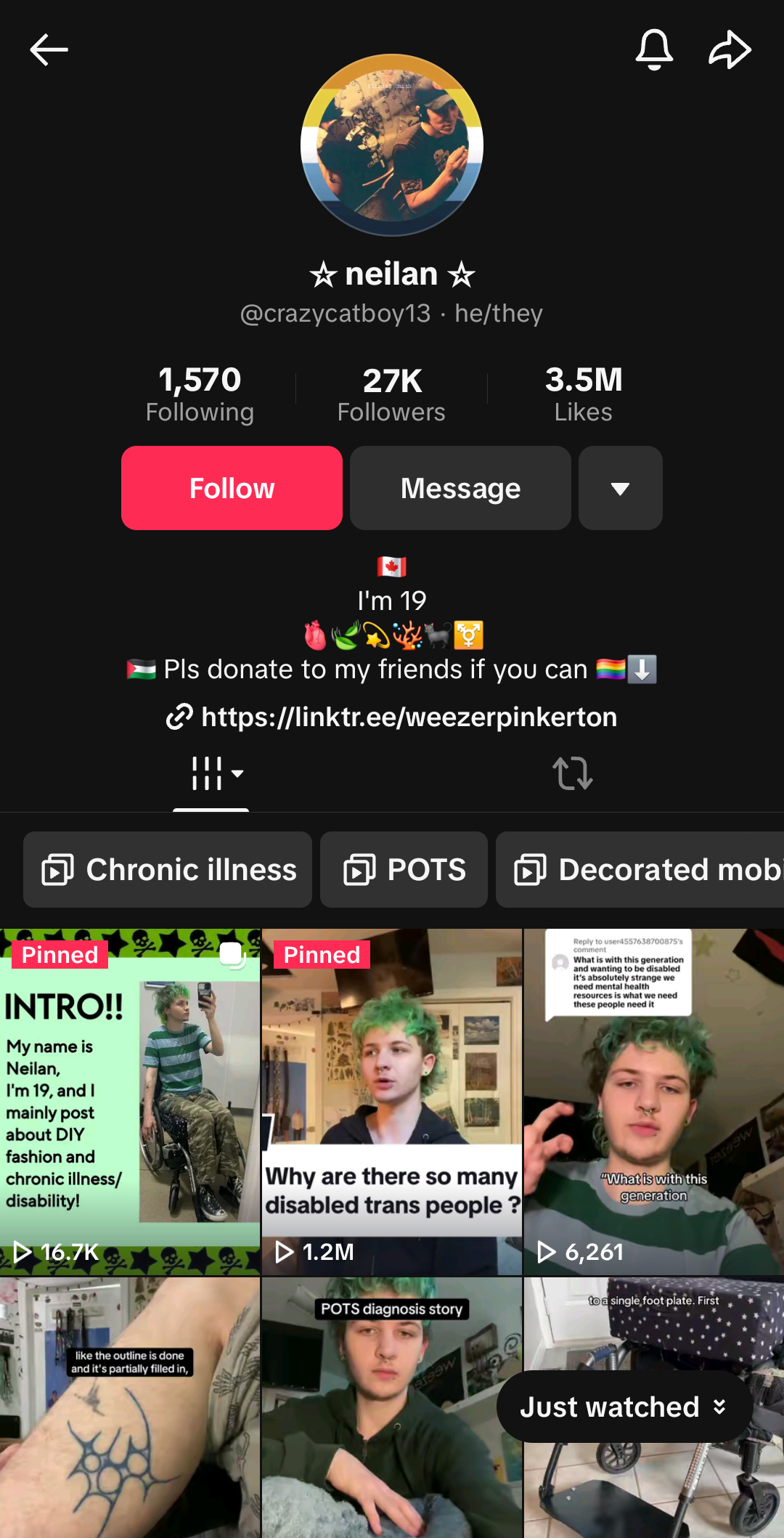Go back using the top-left arrow
784x1538 pixels.
point(49,50)
